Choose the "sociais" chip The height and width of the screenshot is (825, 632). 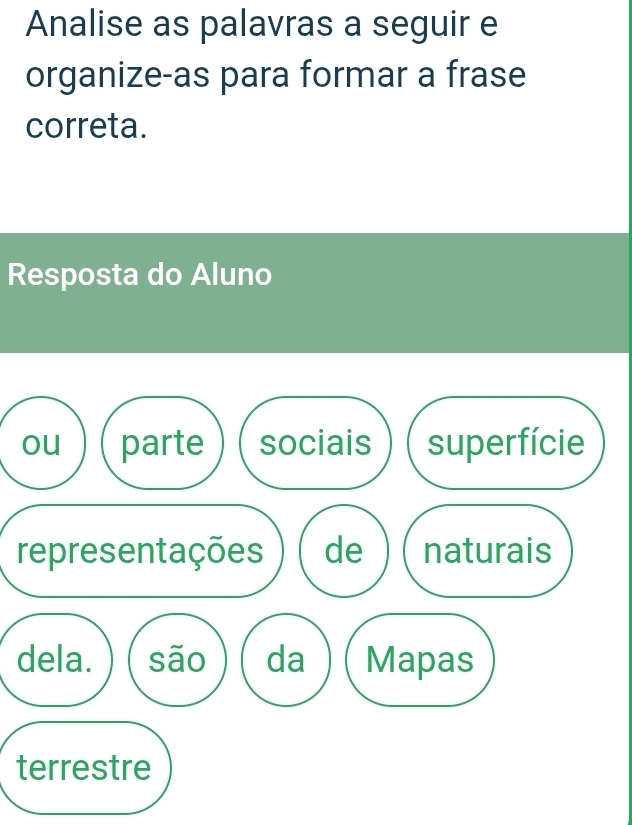315,443
